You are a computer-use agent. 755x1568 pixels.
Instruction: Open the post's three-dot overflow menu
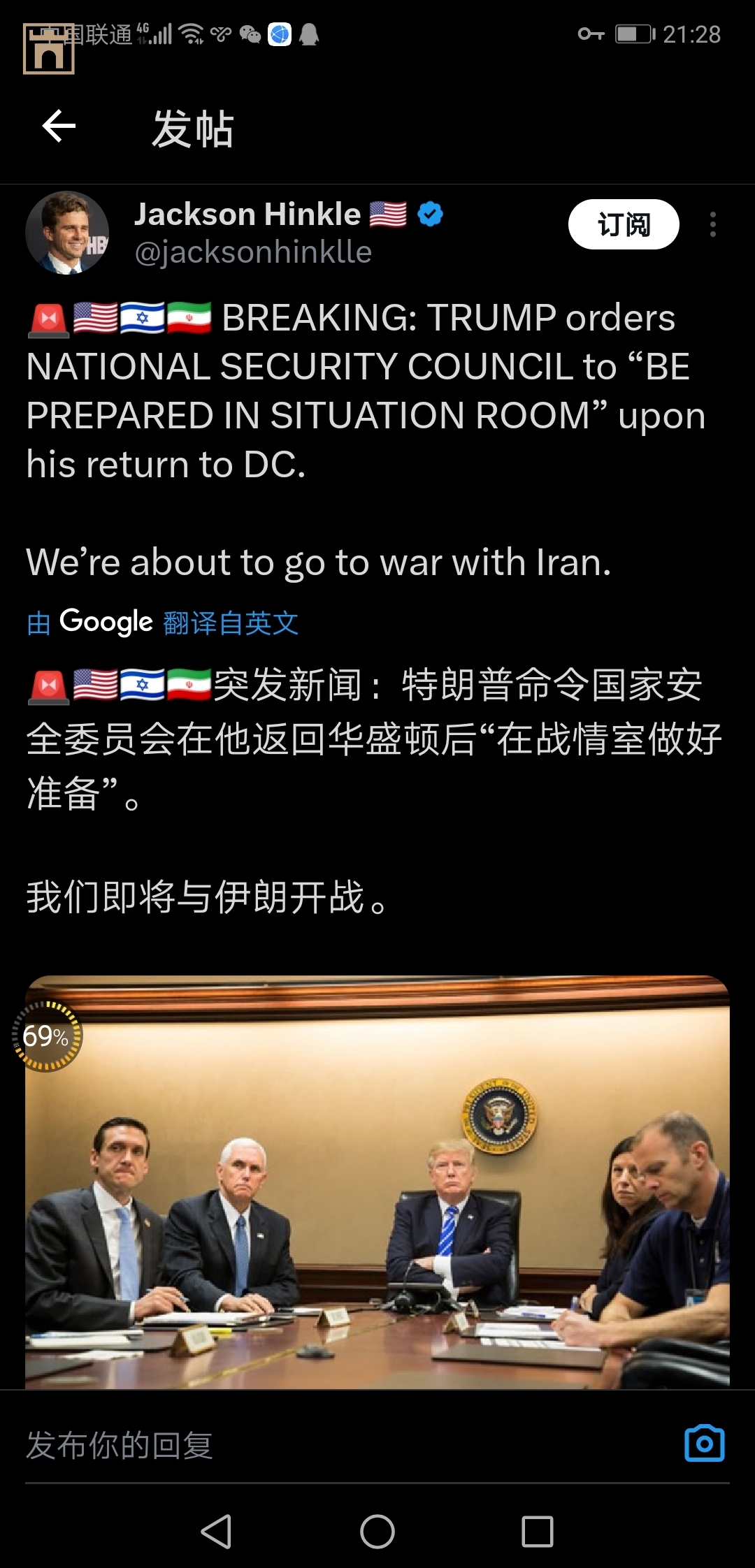tap(712, 224)
